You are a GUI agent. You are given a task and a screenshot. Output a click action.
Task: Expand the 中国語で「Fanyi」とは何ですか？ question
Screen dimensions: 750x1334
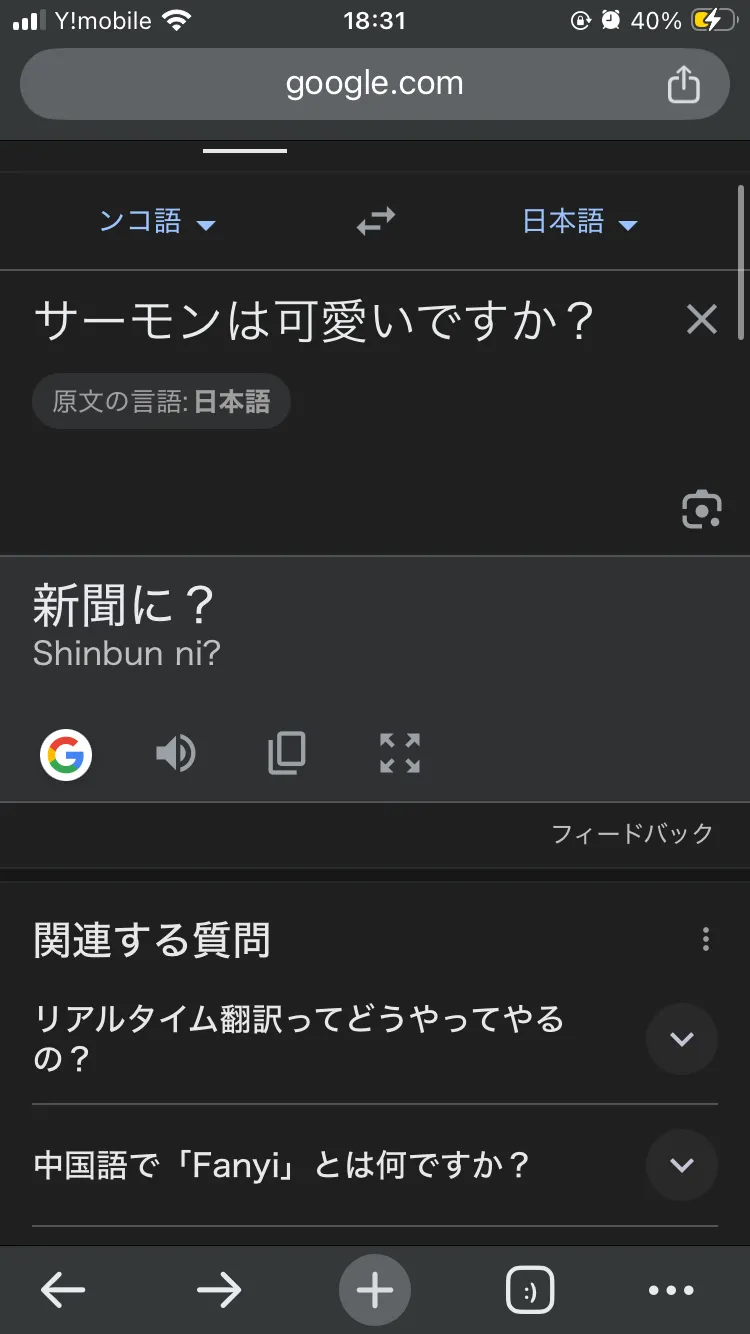(682, 1165)
